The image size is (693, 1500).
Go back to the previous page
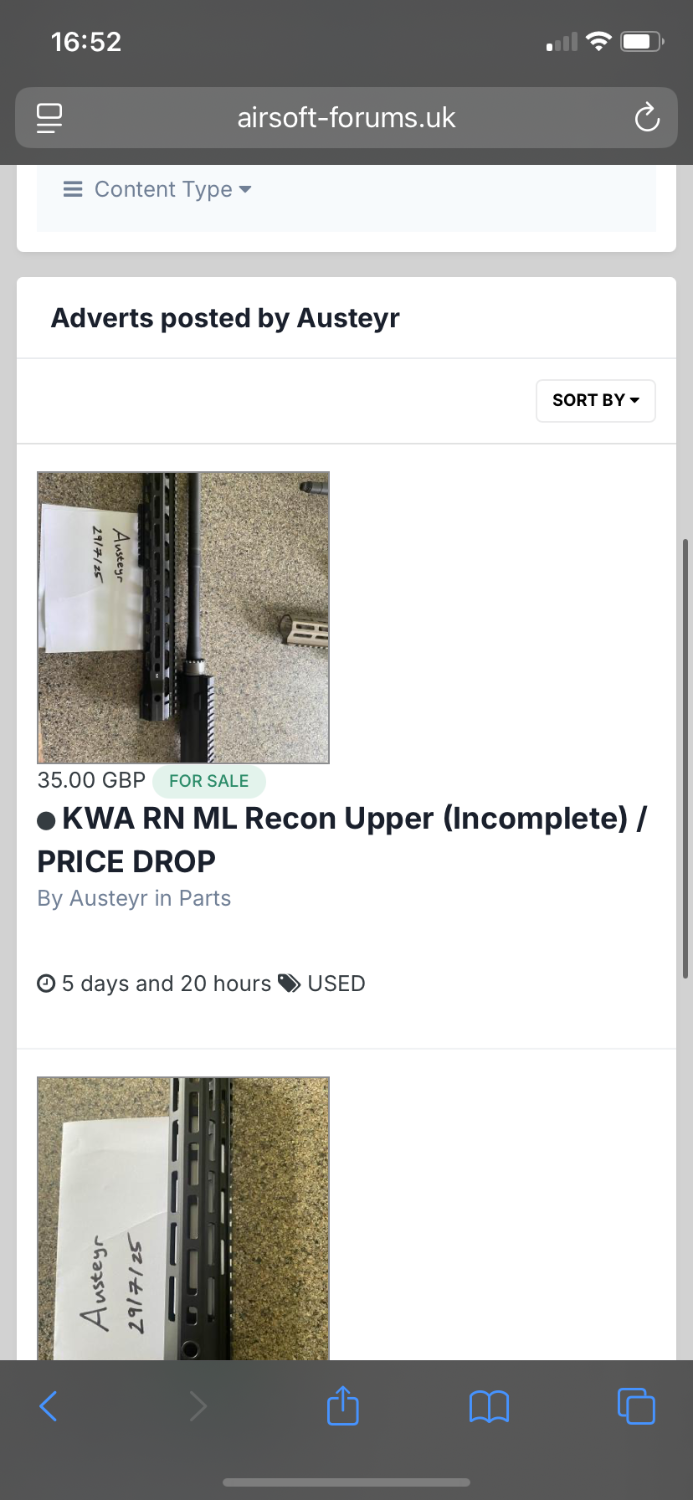point(48,1407)
